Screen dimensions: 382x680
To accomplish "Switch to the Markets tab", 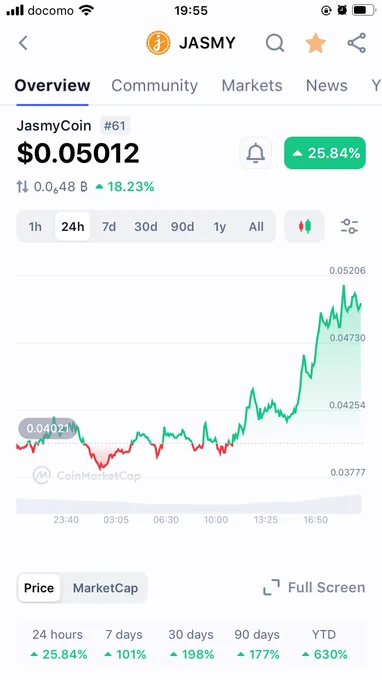I will [252, 85].
